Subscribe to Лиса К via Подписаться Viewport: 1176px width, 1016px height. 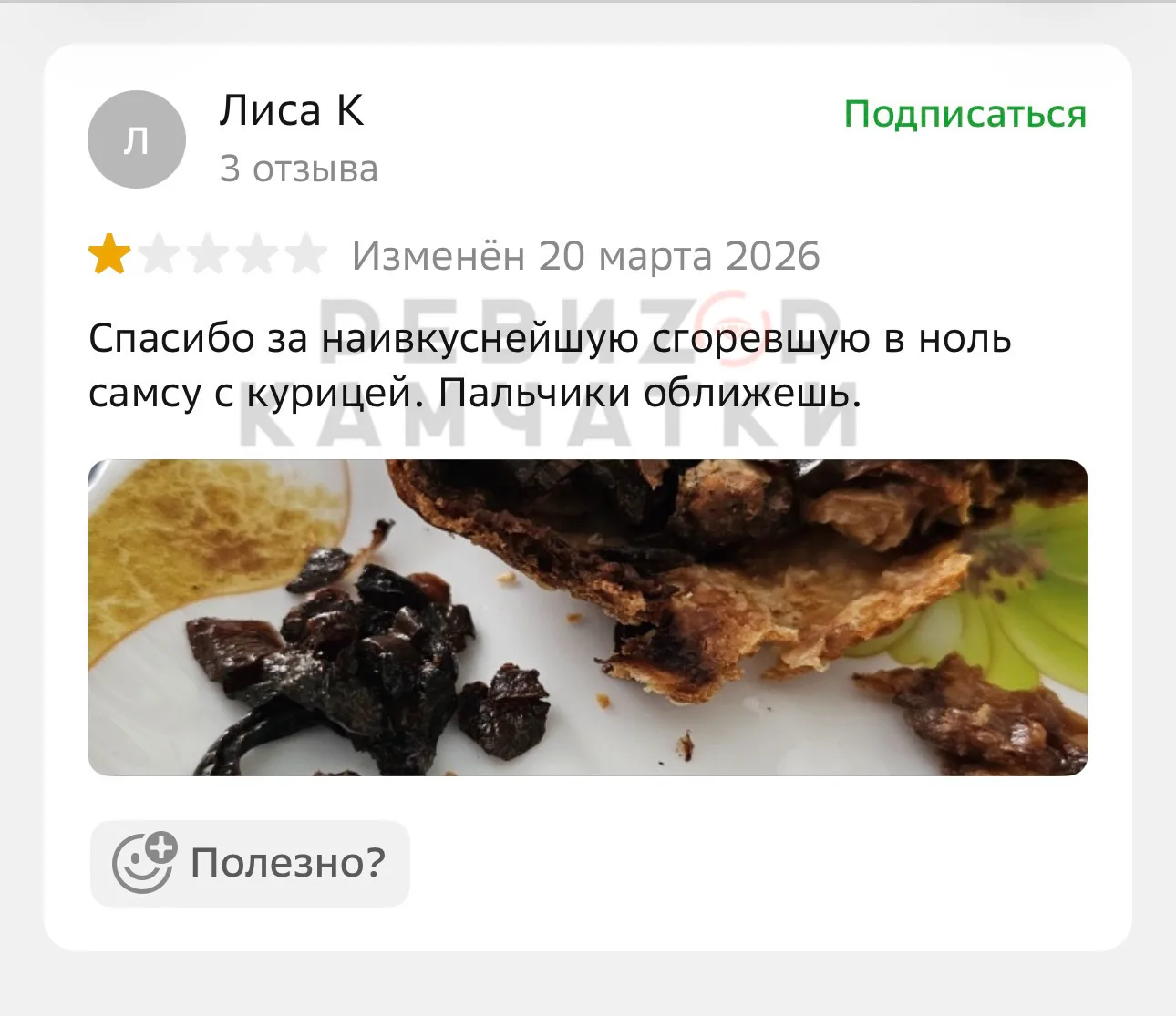point(965,115)
